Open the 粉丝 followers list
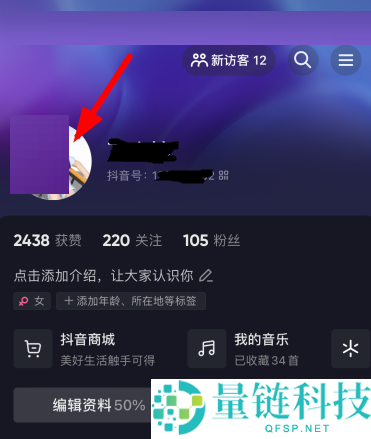Viewport: 371px width, 439px height. click(211, 240)
